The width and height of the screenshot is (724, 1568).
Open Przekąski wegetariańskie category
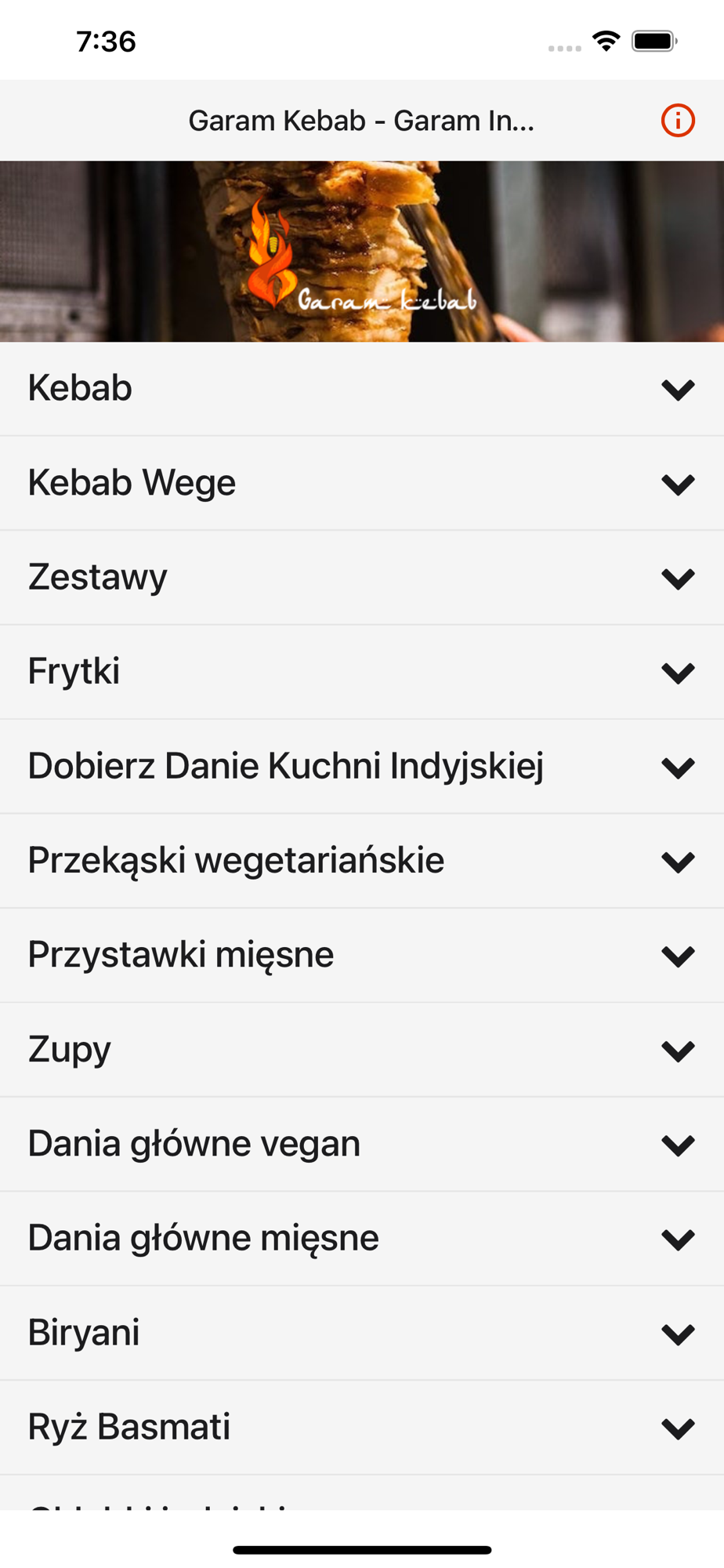click(x=362, y=861)
